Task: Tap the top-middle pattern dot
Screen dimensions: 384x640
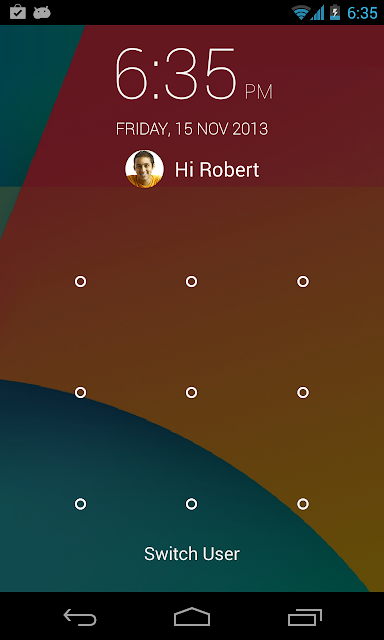Action: 191,282
